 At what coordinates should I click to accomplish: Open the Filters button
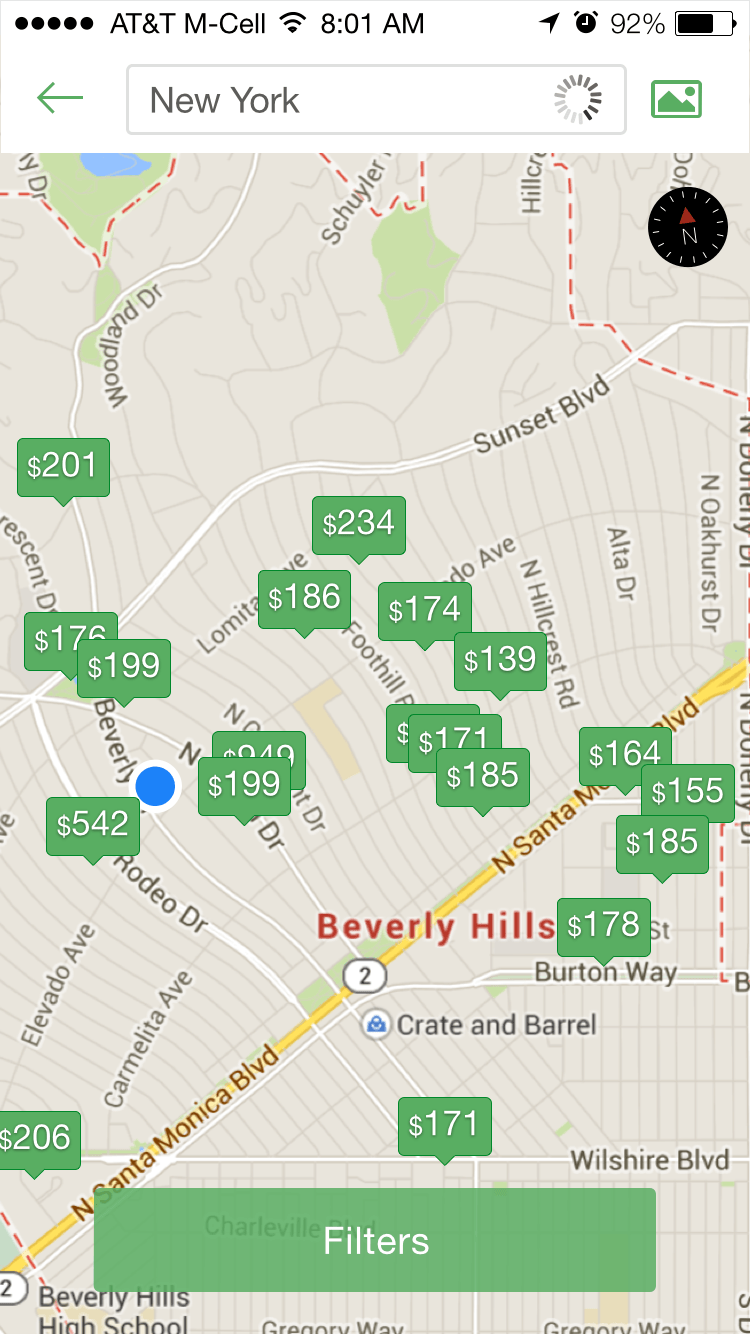pyautogui.click(x=375, y=1240)
